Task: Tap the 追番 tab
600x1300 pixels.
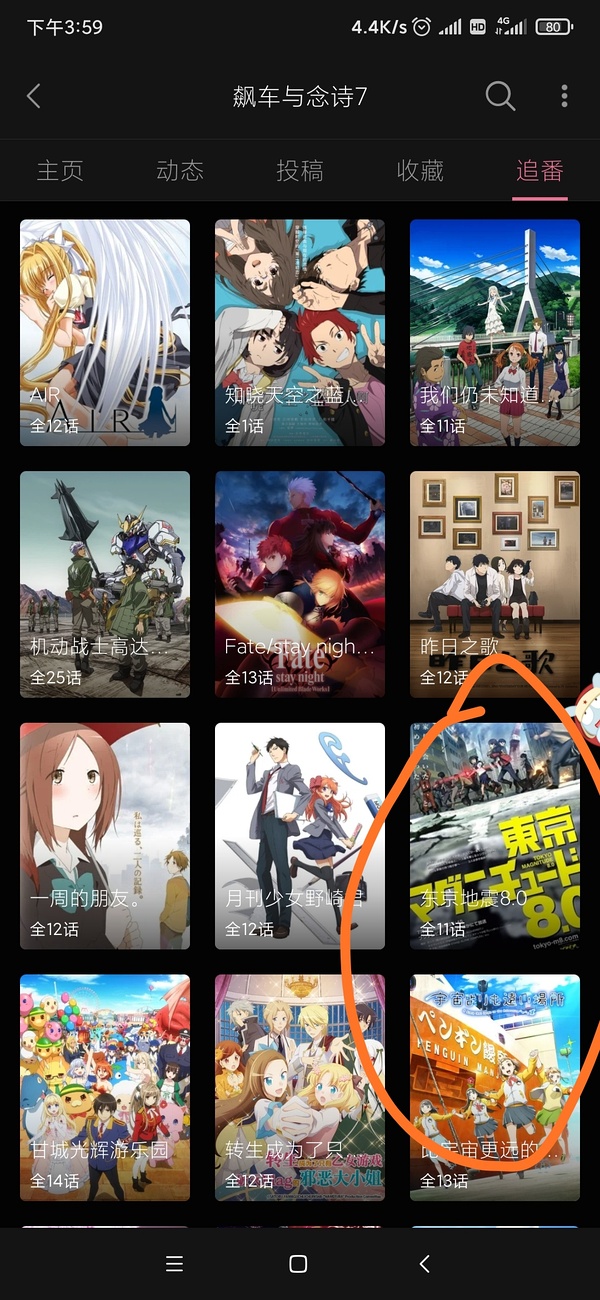Action: [x=540, y=171]
